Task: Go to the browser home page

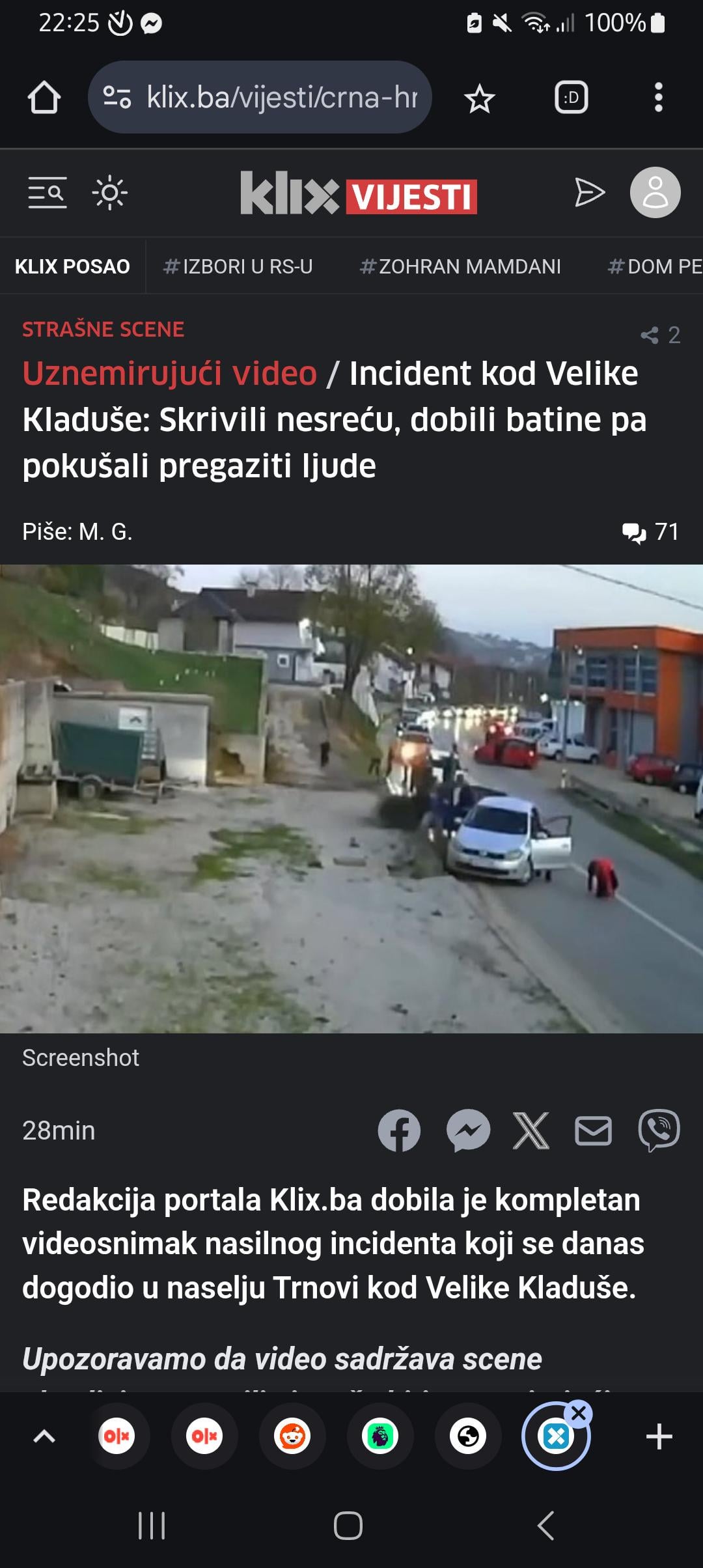Action: [44, 98]
